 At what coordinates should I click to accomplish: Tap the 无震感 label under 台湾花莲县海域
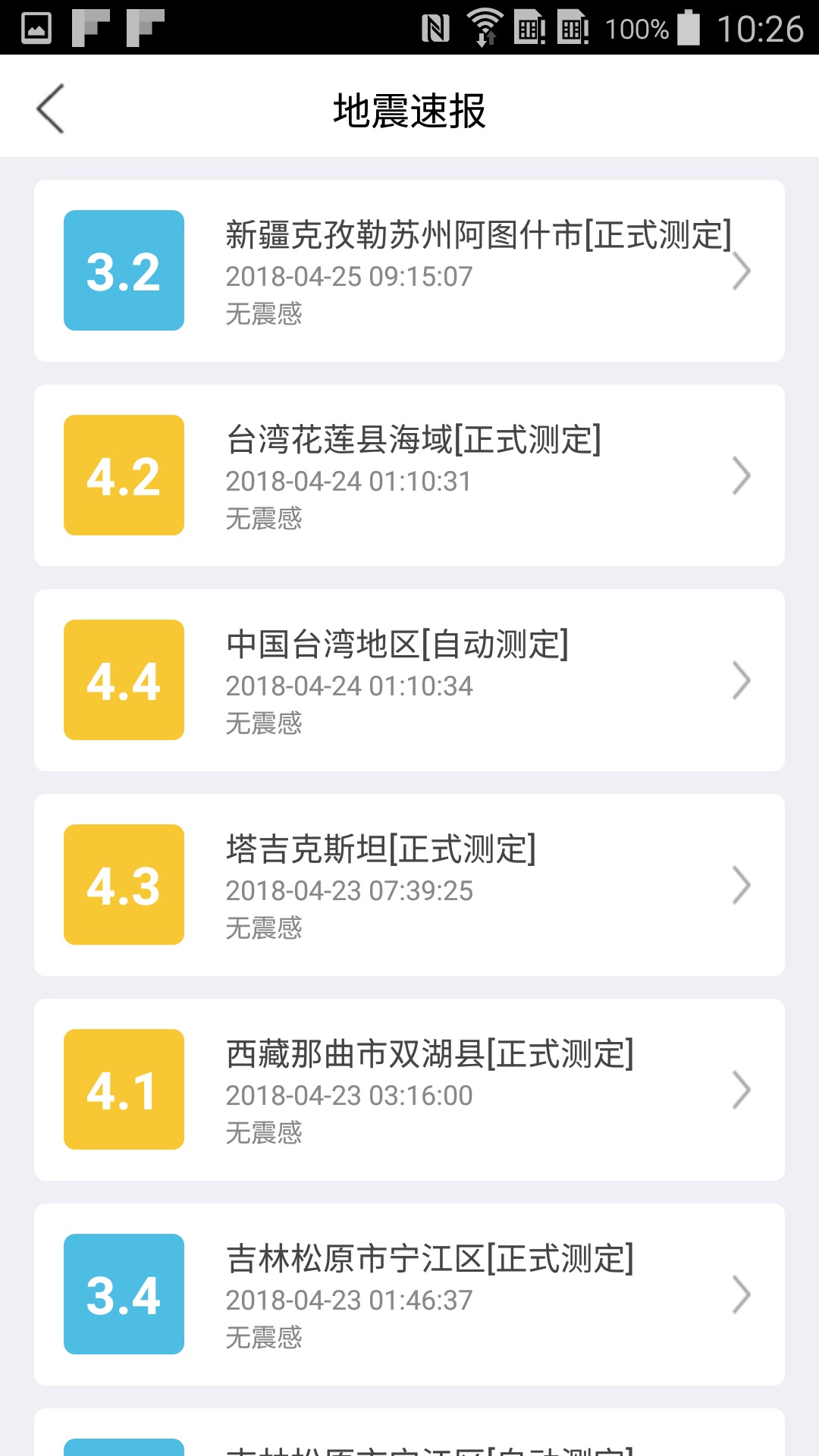(x=265, y=518)
